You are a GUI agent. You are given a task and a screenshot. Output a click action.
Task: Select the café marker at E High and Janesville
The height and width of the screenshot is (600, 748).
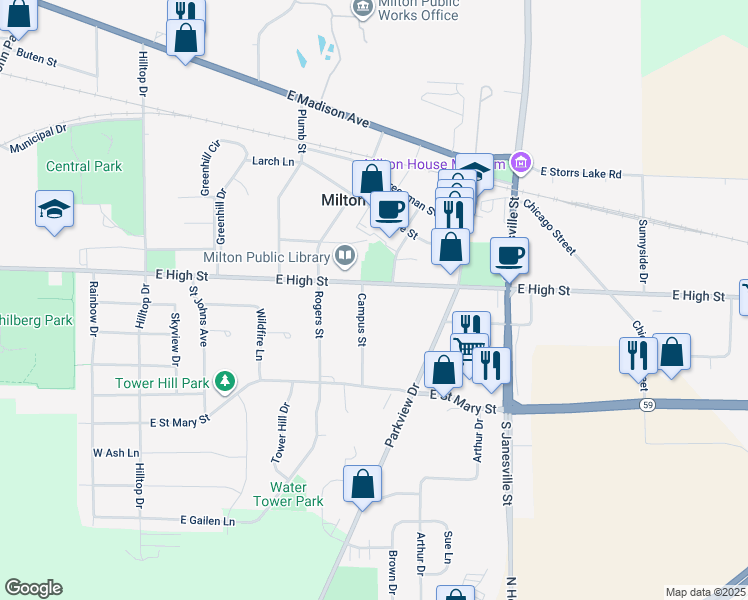tap(509, 256)
